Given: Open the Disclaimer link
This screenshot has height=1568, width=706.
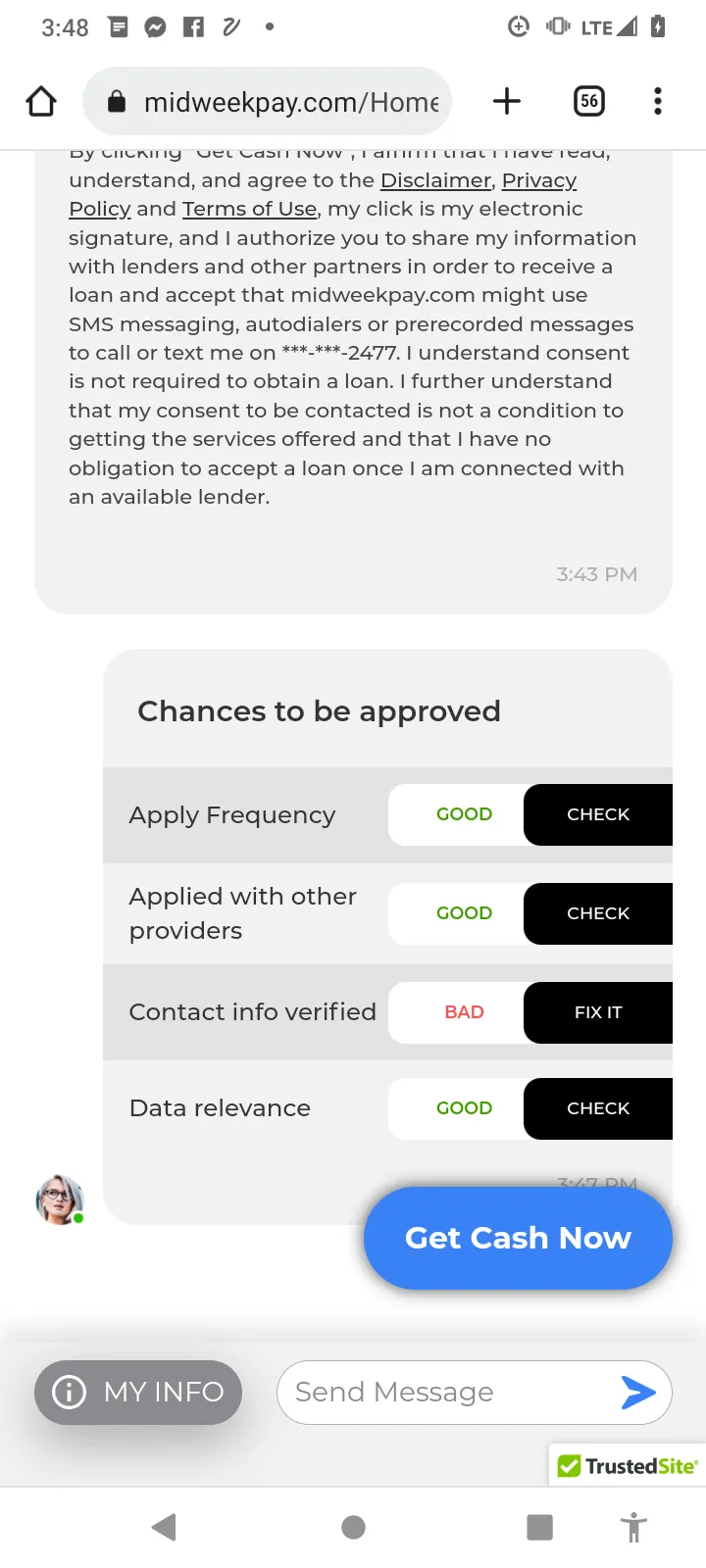Looking at the screenshot, I should click(x=435, y=180).
